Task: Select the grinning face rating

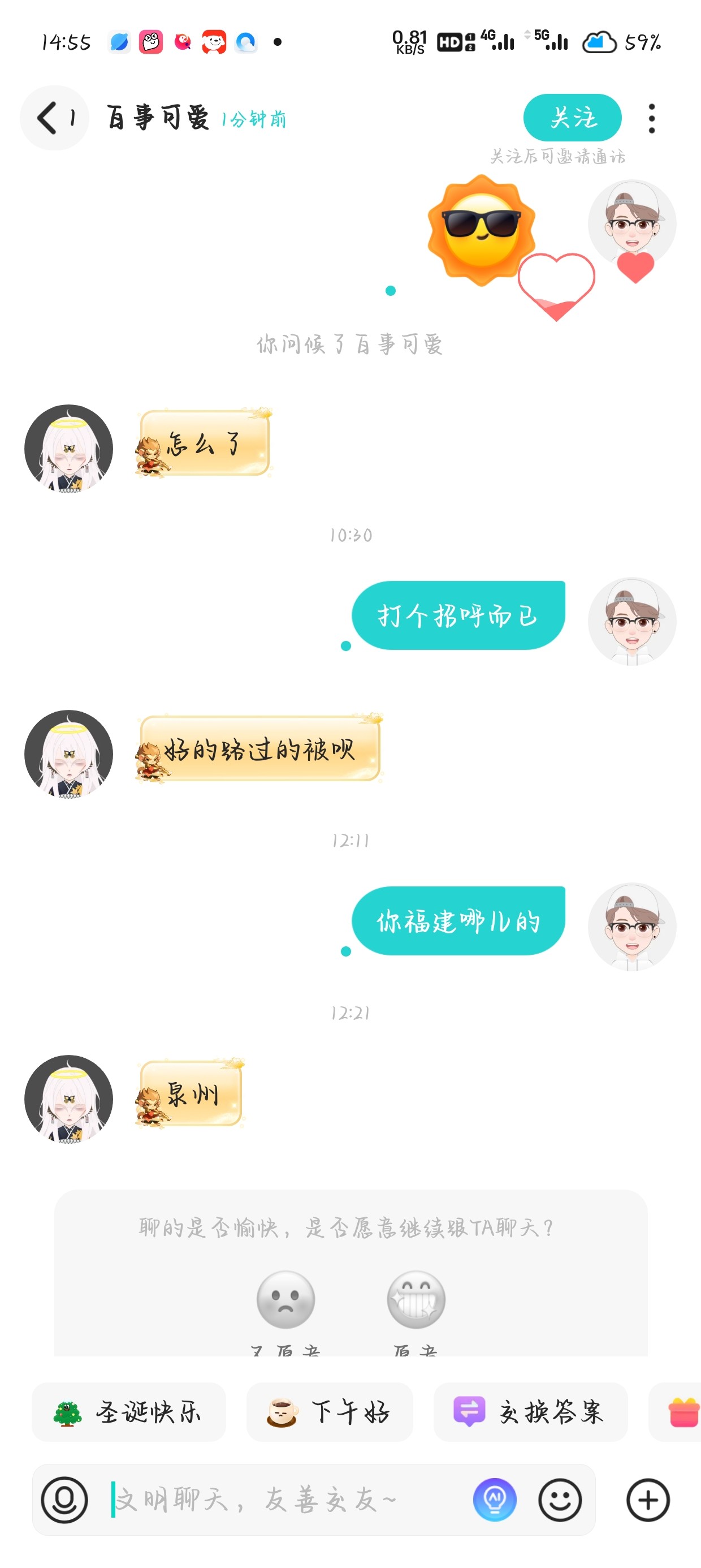Action: (416, 1299)
